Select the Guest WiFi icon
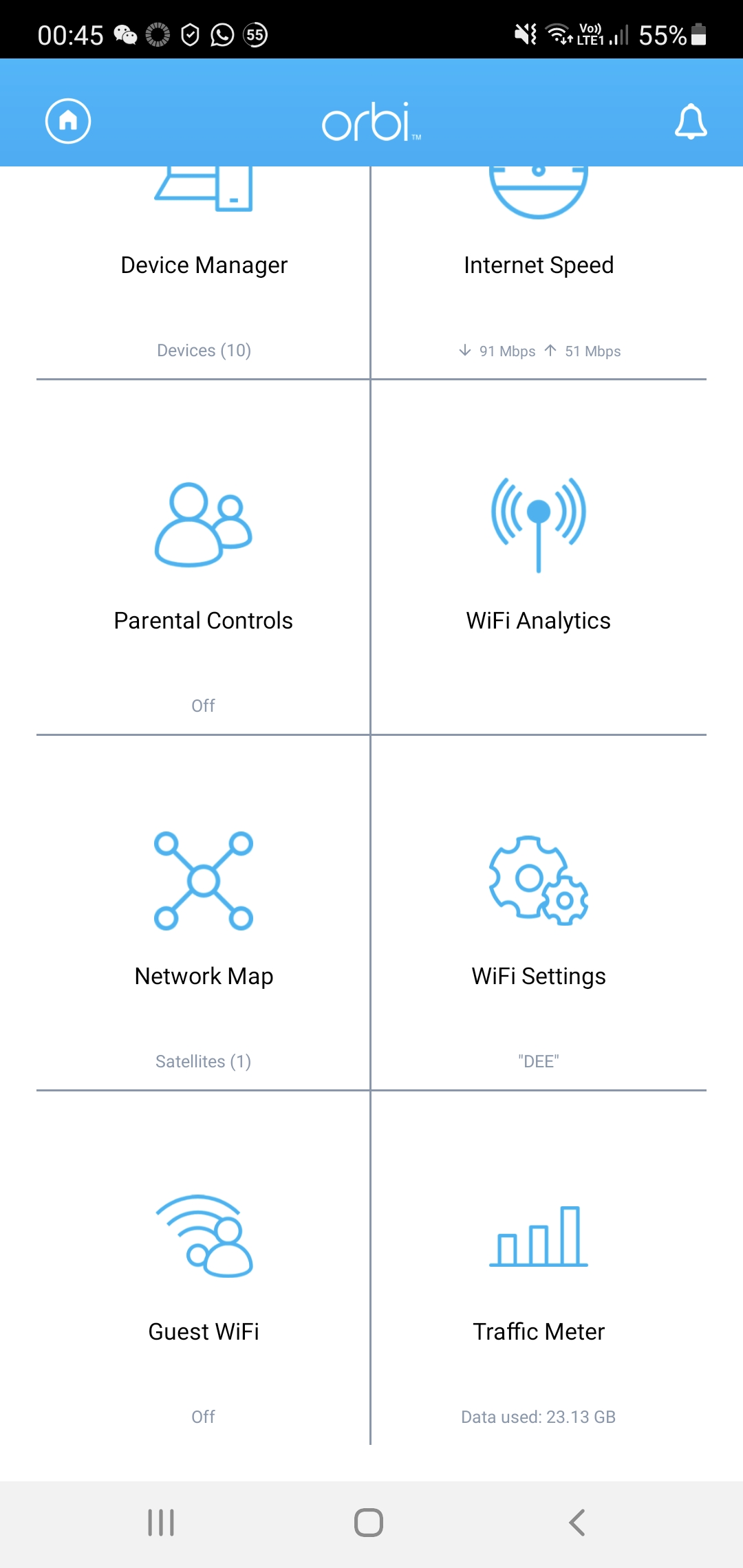 203,1238
